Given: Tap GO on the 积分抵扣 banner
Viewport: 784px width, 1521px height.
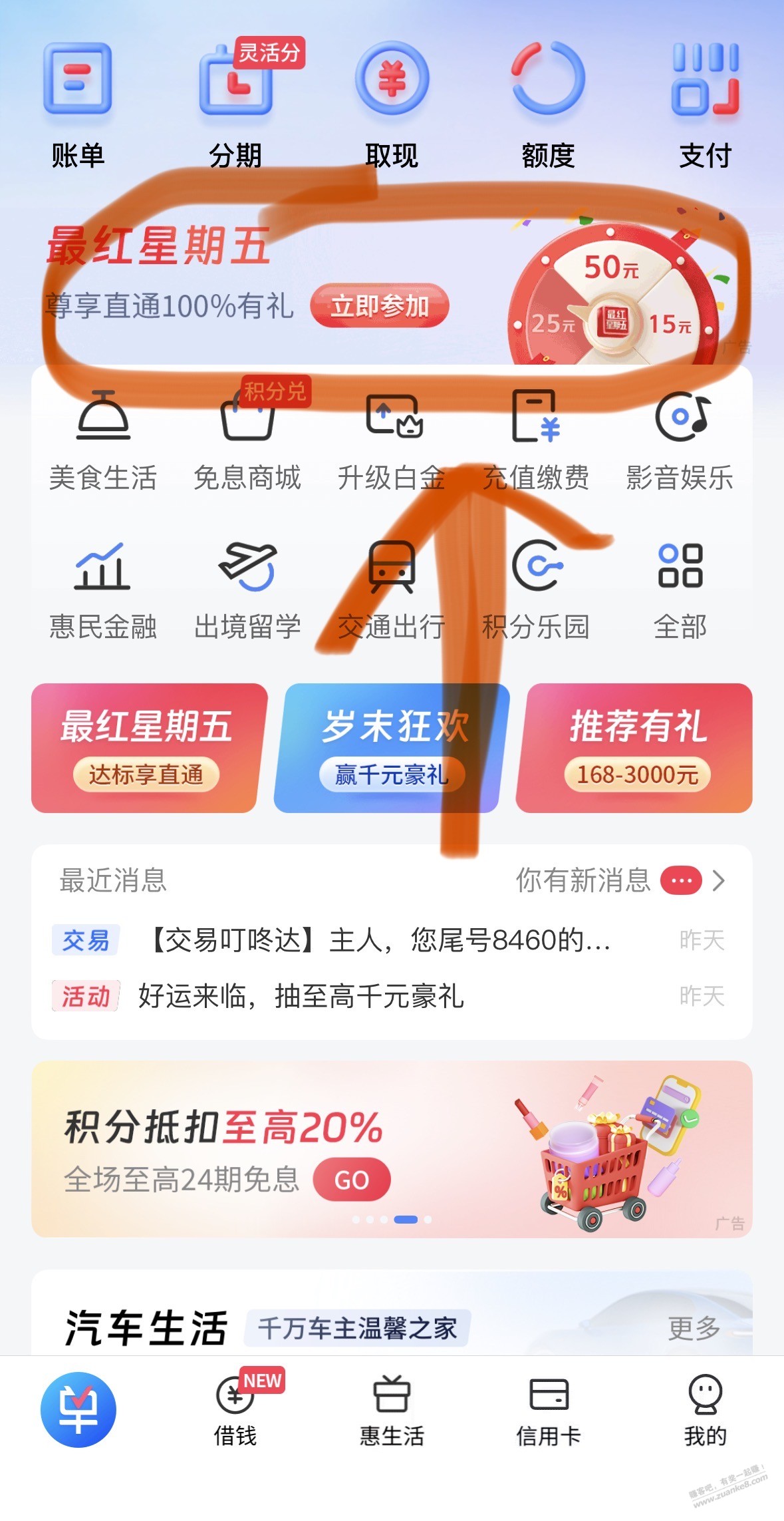Looking at the screenshot, I should 351,1180.
